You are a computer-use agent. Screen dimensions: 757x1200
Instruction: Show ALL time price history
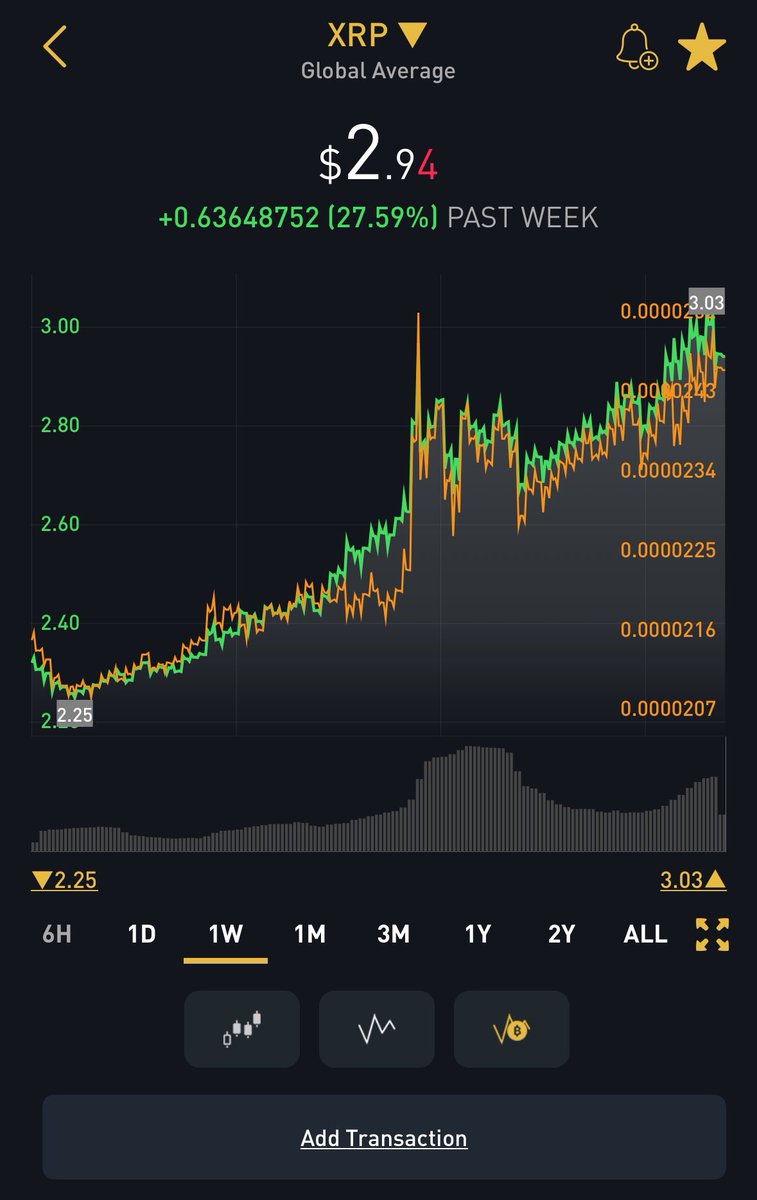(x=645, y=934)
